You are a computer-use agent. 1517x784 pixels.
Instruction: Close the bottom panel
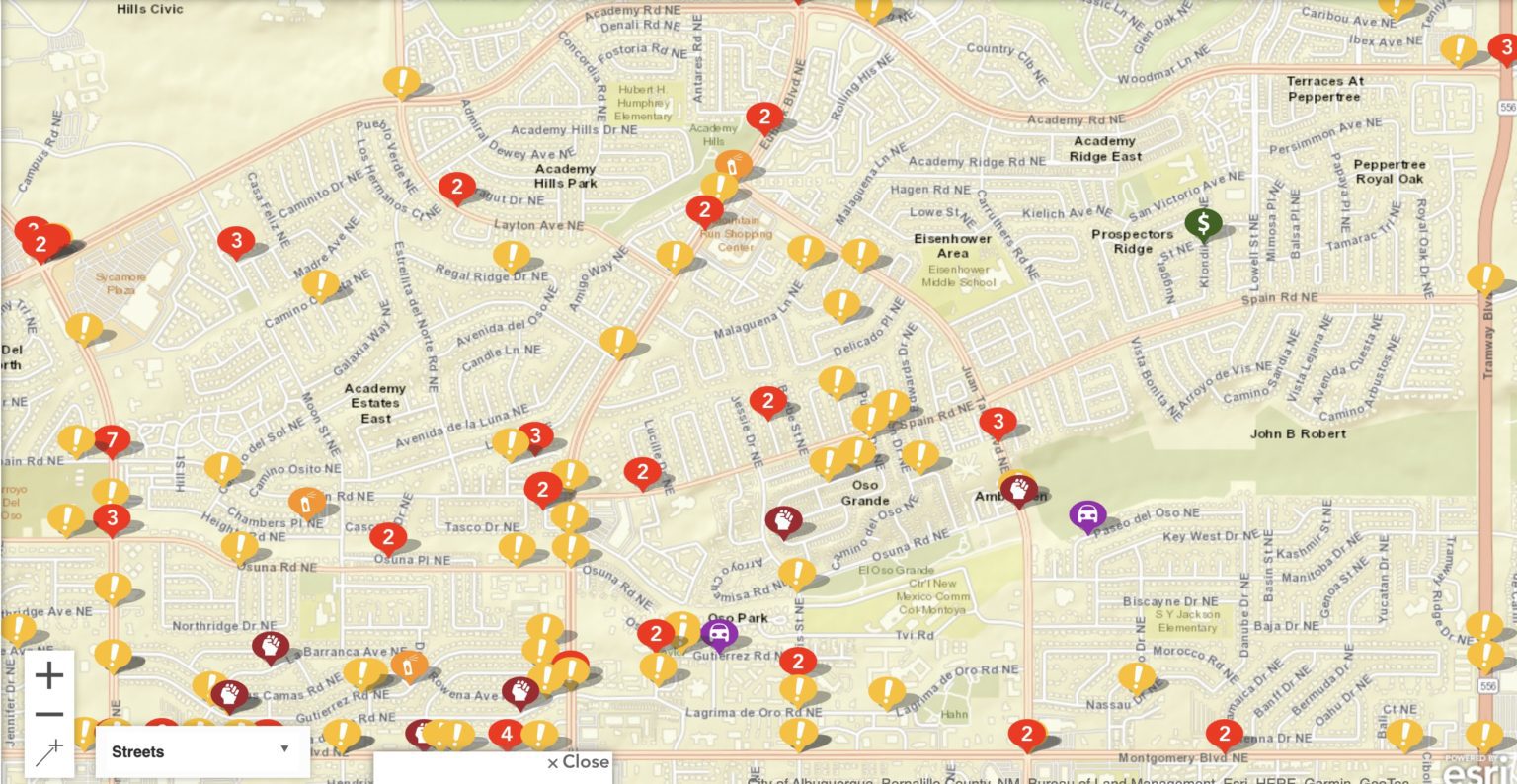(578, 762)
